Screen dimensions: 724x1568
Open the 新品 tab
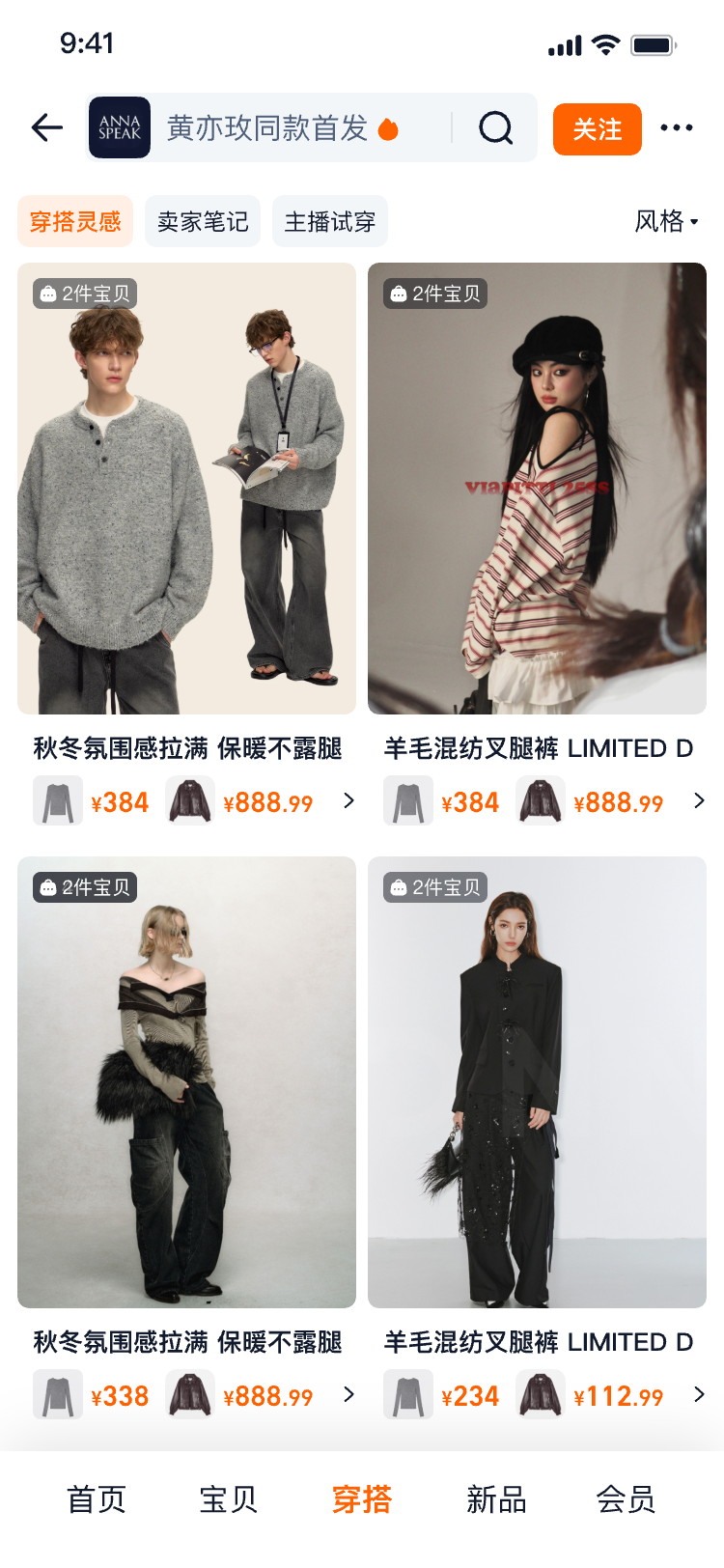(496, 1499)
